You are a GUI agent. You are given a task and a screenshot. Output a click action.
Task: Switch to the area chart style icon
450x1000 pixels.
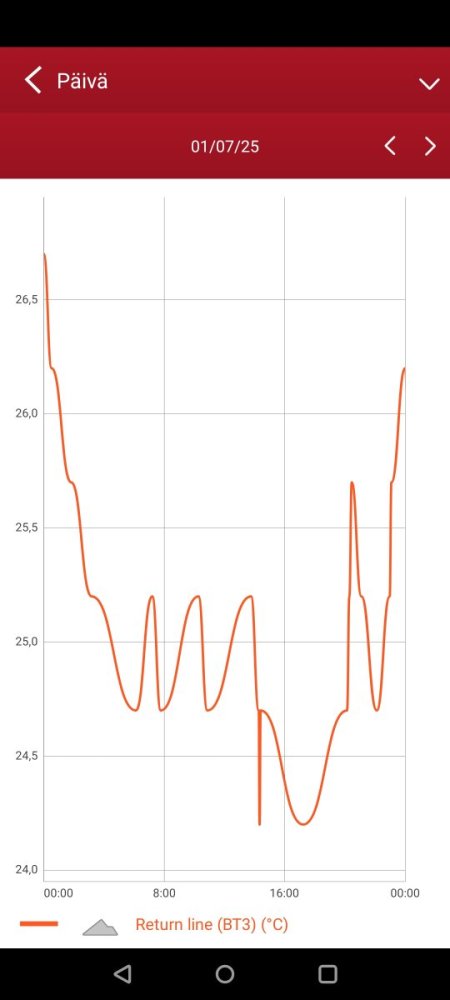(100, 927)
